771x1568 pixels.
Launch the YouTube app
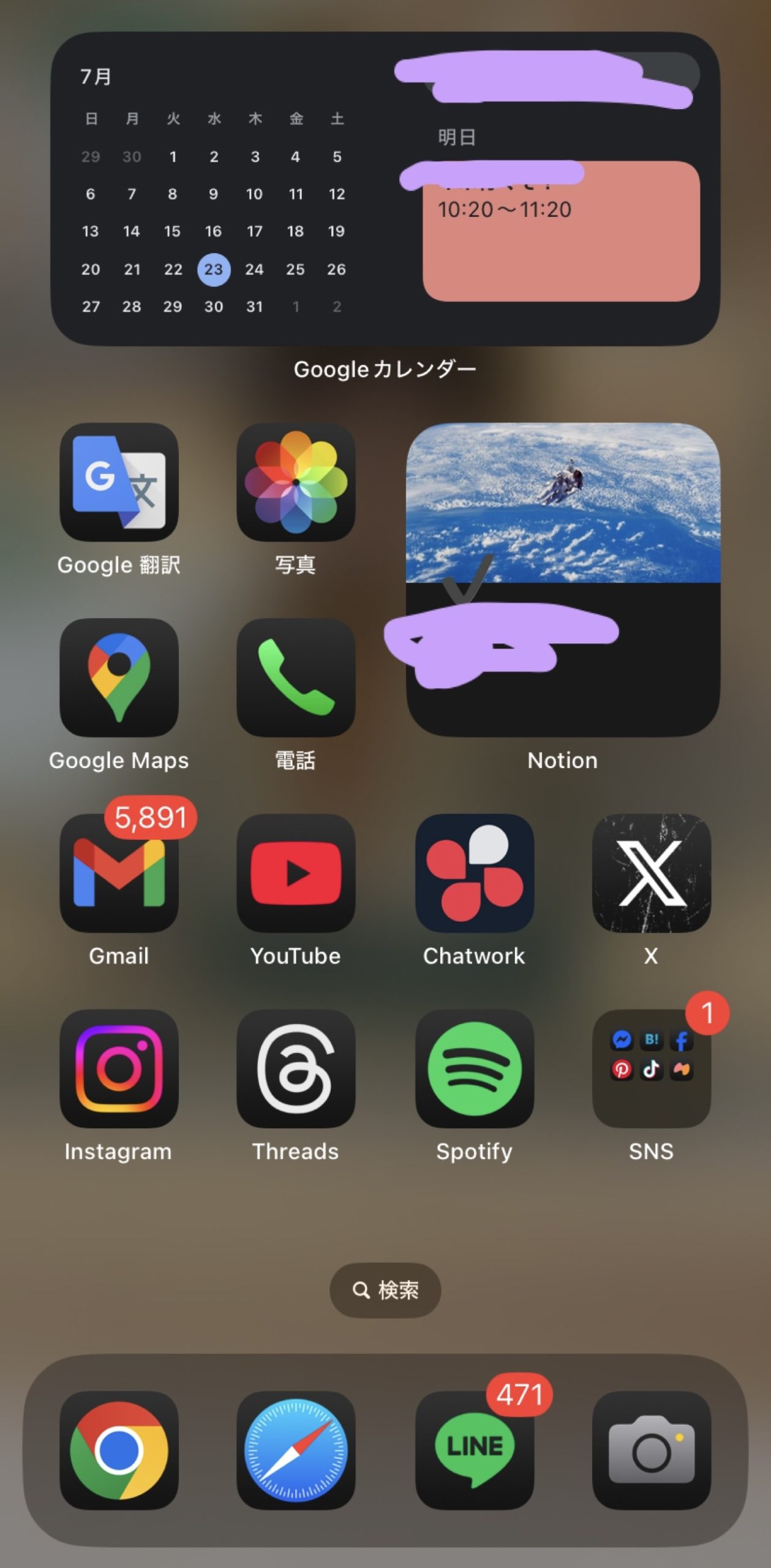point(296,873)
